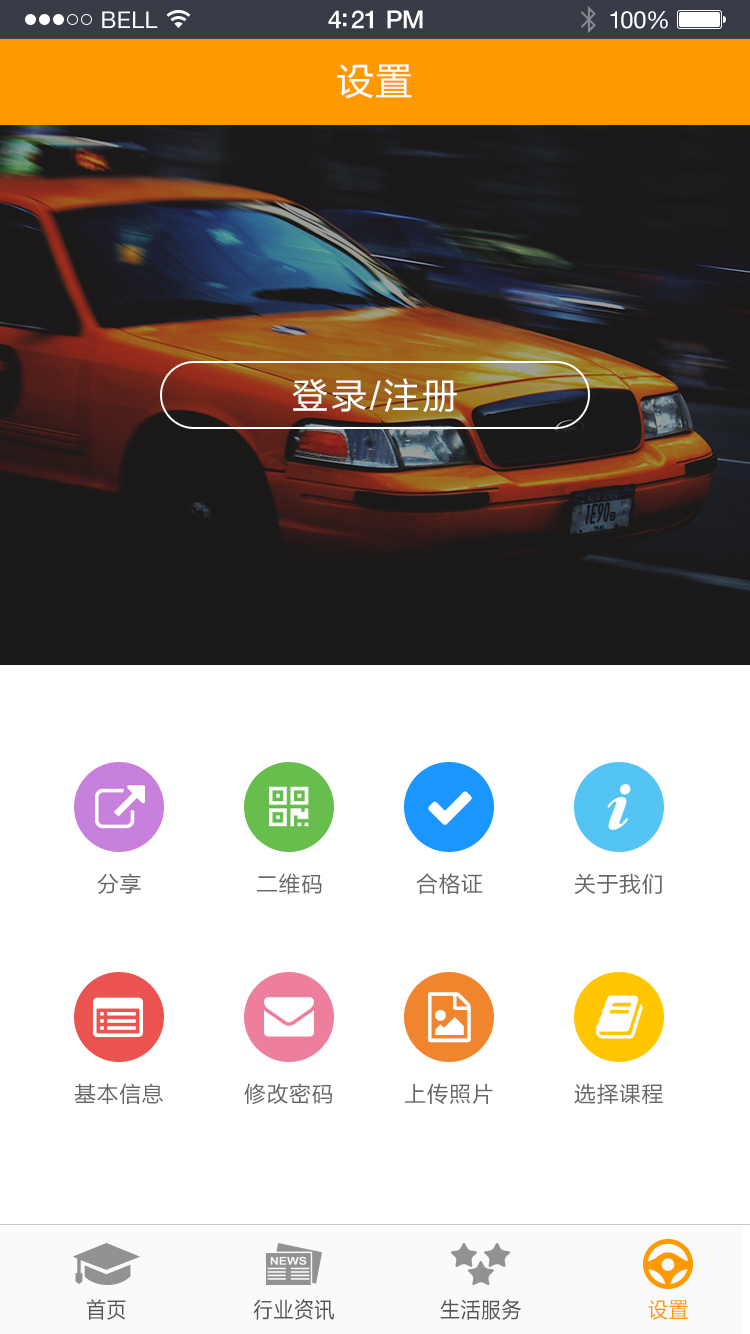
Task: Tap the Bluetooth icon in status bar
Action: [587, 17]
